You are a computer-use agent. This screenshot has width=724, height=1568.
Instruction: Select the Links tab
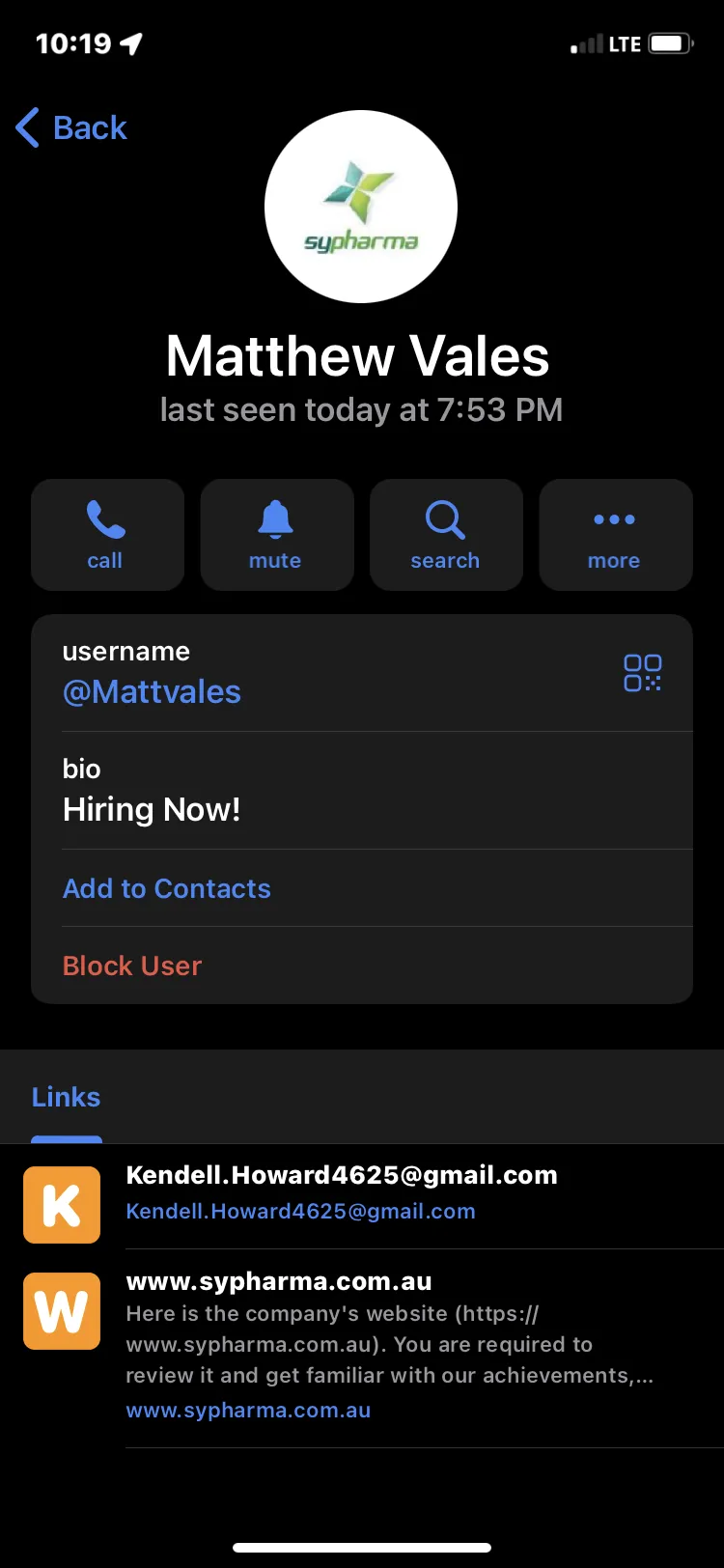pos(66,1097)
